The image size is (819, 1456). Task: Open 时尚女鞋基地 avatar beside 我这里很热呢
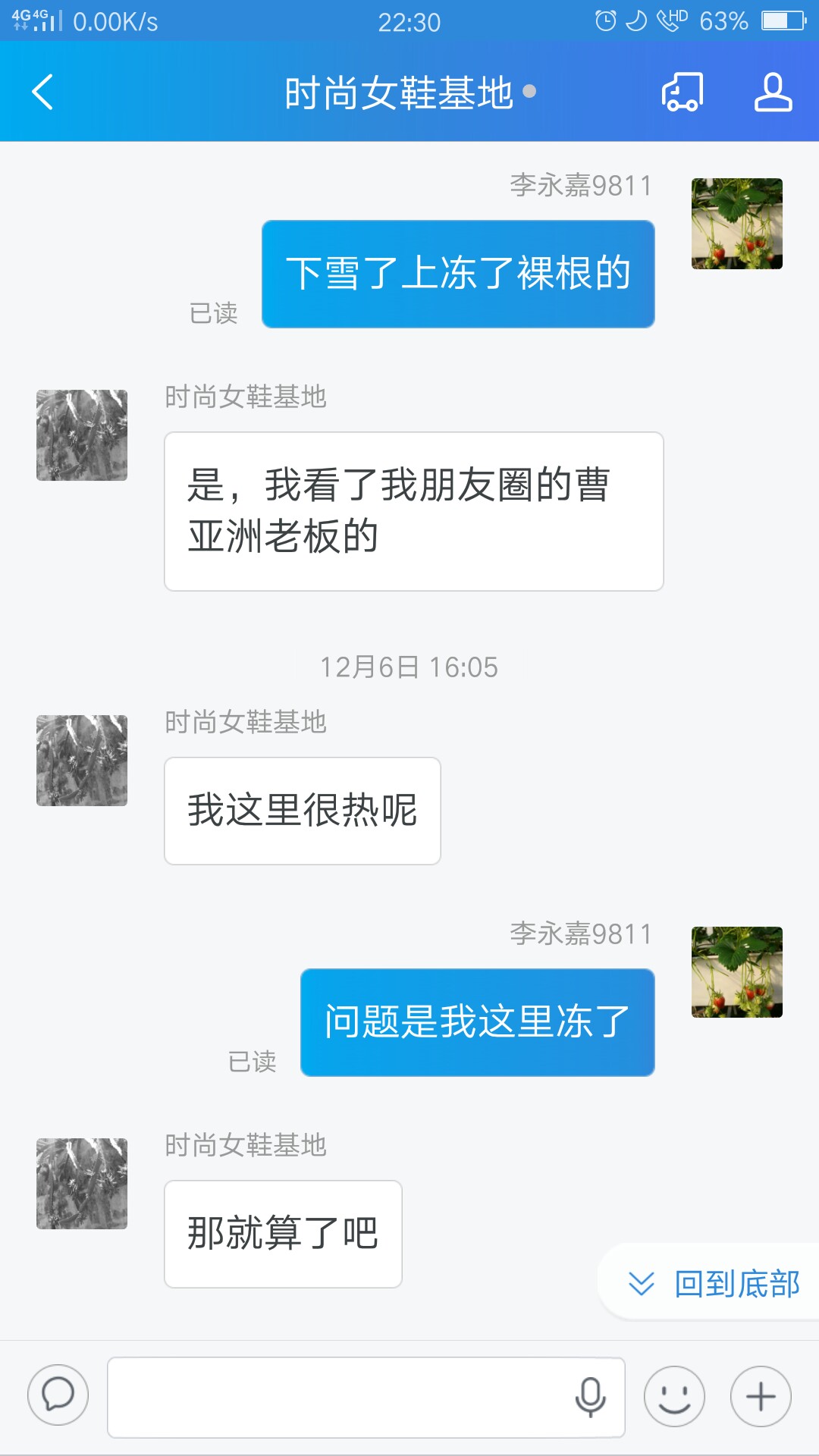coord(82,761)
